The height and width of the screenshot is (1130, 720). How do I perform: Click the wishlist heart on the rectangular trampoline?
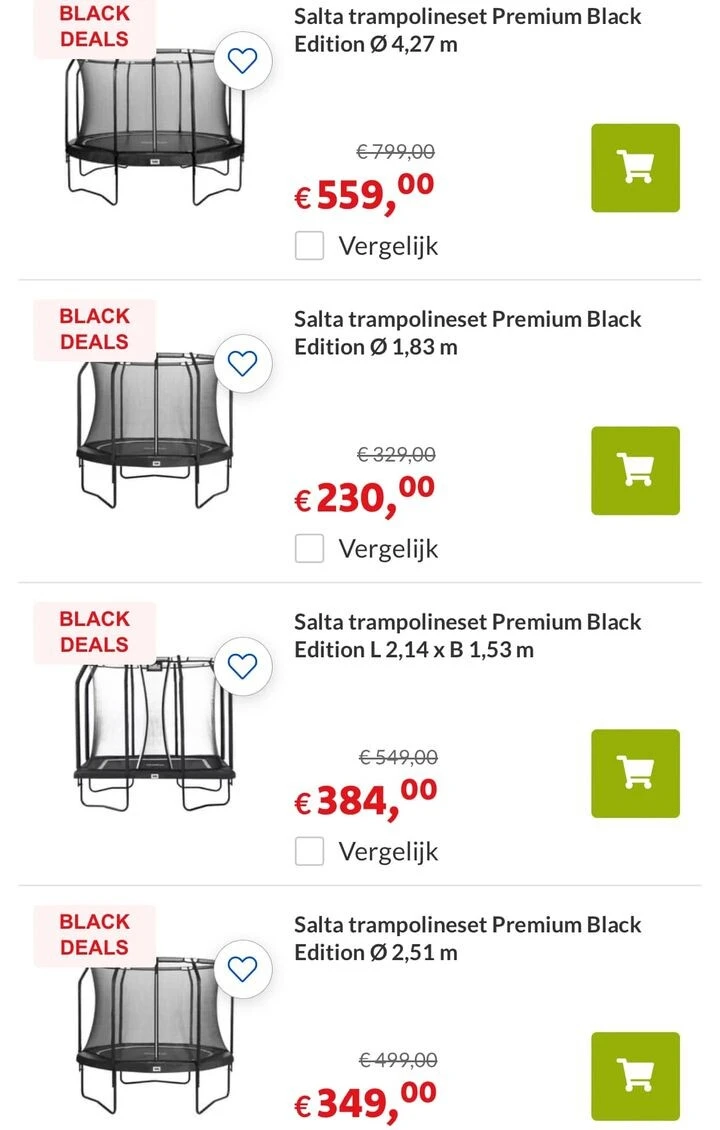coord(243,667)
